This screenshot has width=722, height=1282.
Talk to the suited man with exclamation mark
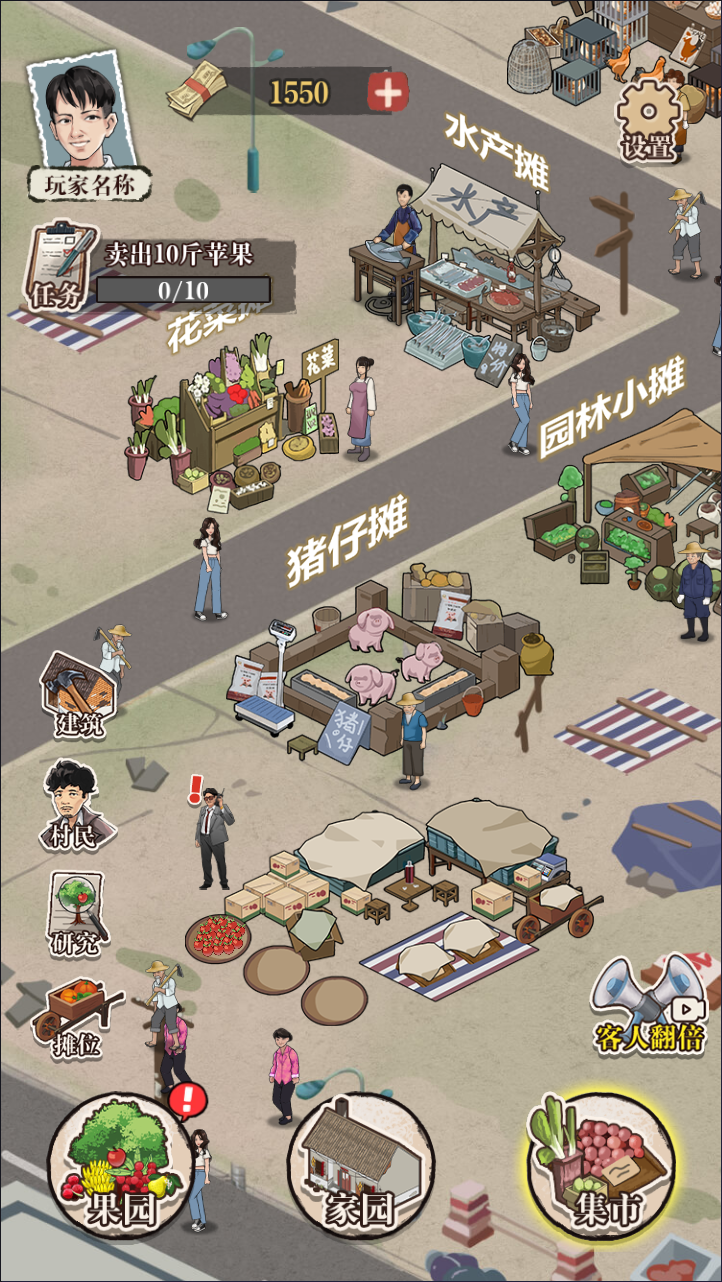click(x=212, y=838)
